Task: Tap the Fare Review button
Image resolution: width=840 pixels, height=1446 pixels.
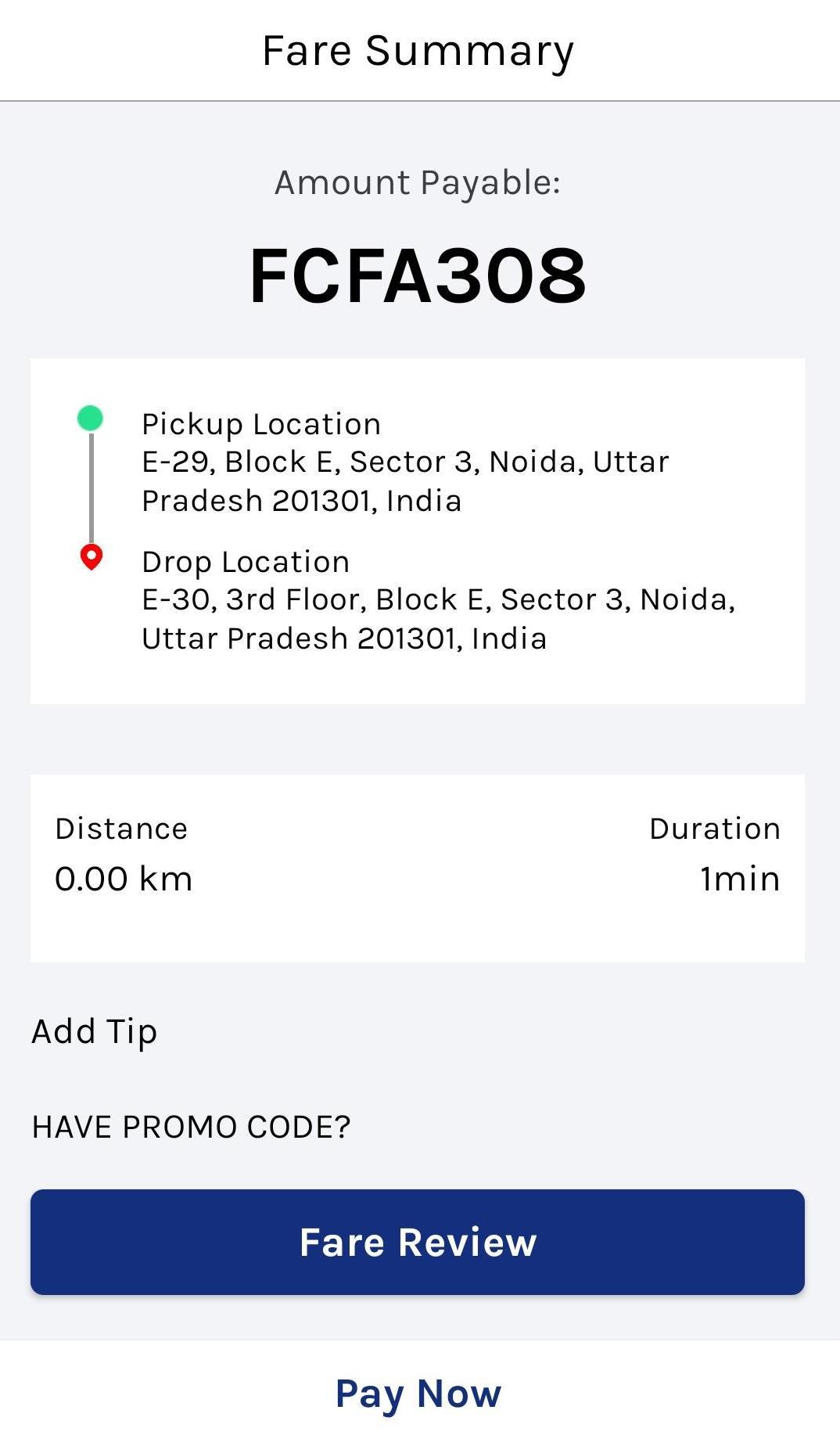Action: coord(418,1242)
